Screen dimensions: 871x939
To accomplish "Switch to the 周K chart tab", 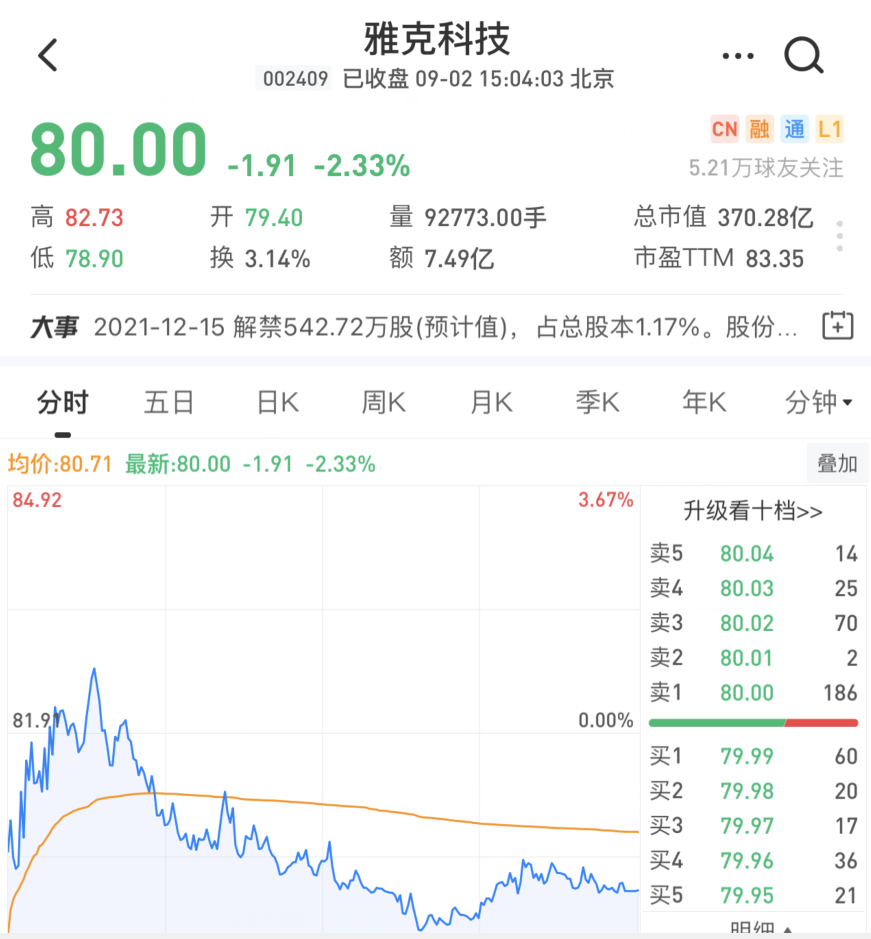I will coord(383,402).
